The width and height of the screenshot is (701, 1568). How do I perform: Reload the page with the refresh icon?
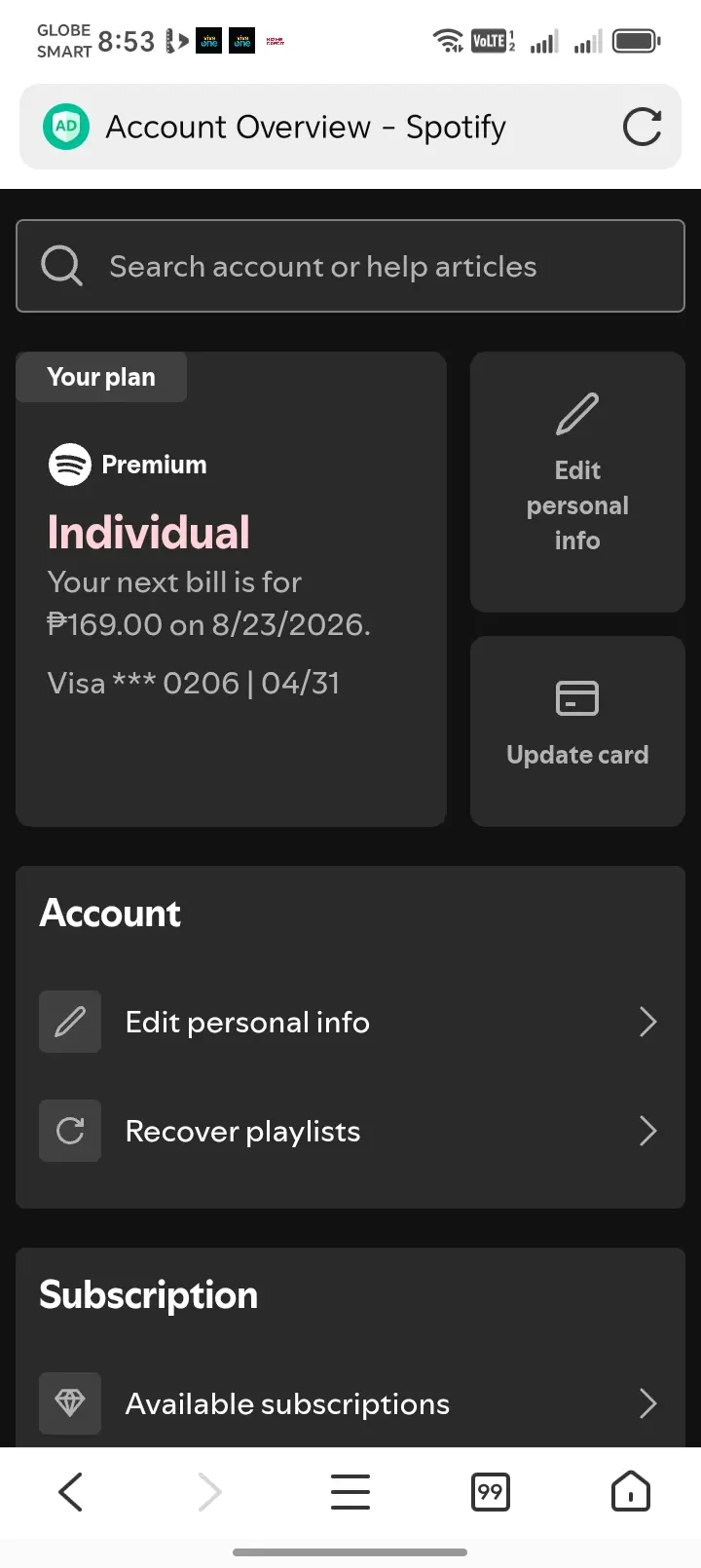coord(642,127)
